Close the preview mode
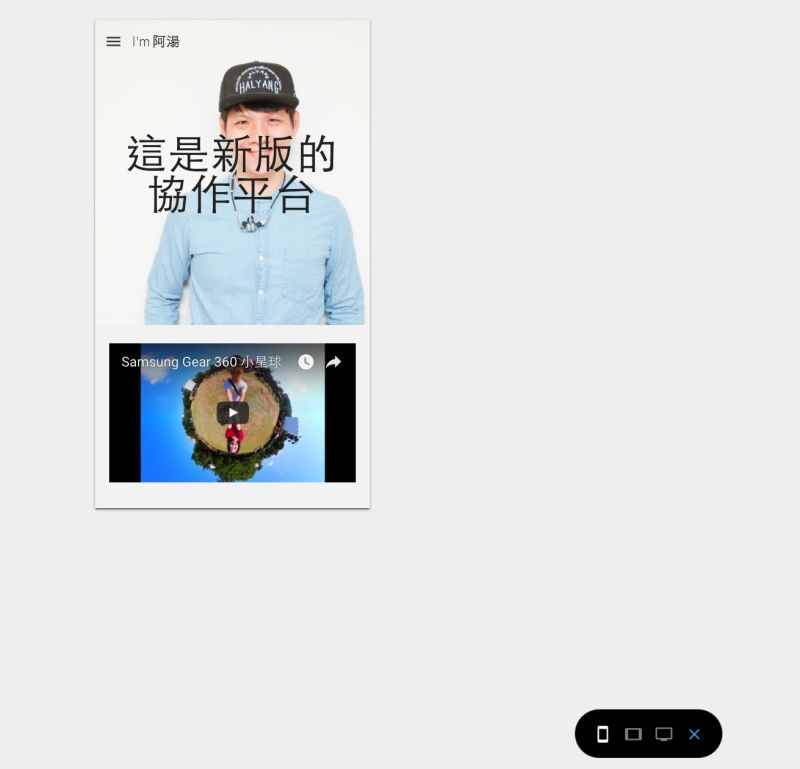 click(x=694, y=734)
